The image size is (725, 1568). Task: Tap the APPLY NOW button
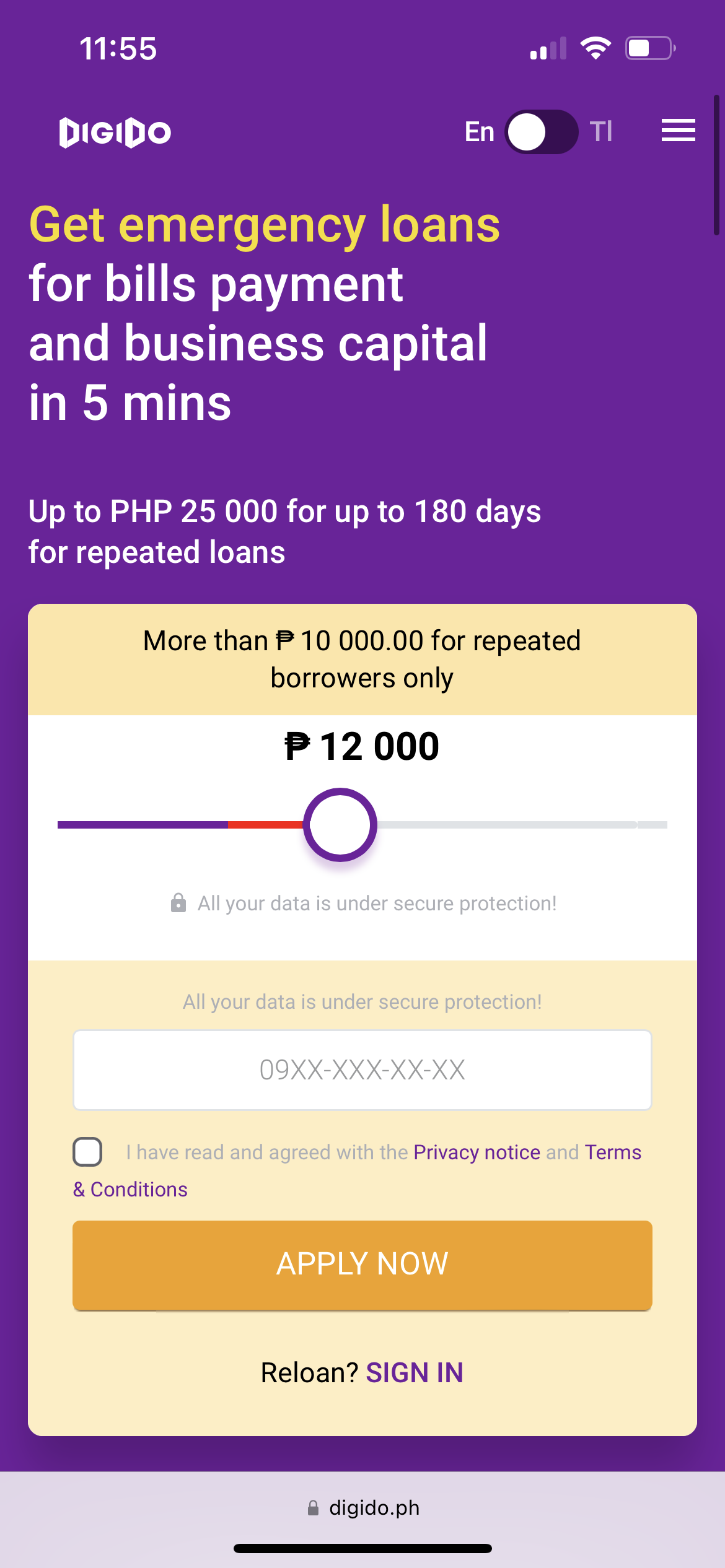(362, 1264)
